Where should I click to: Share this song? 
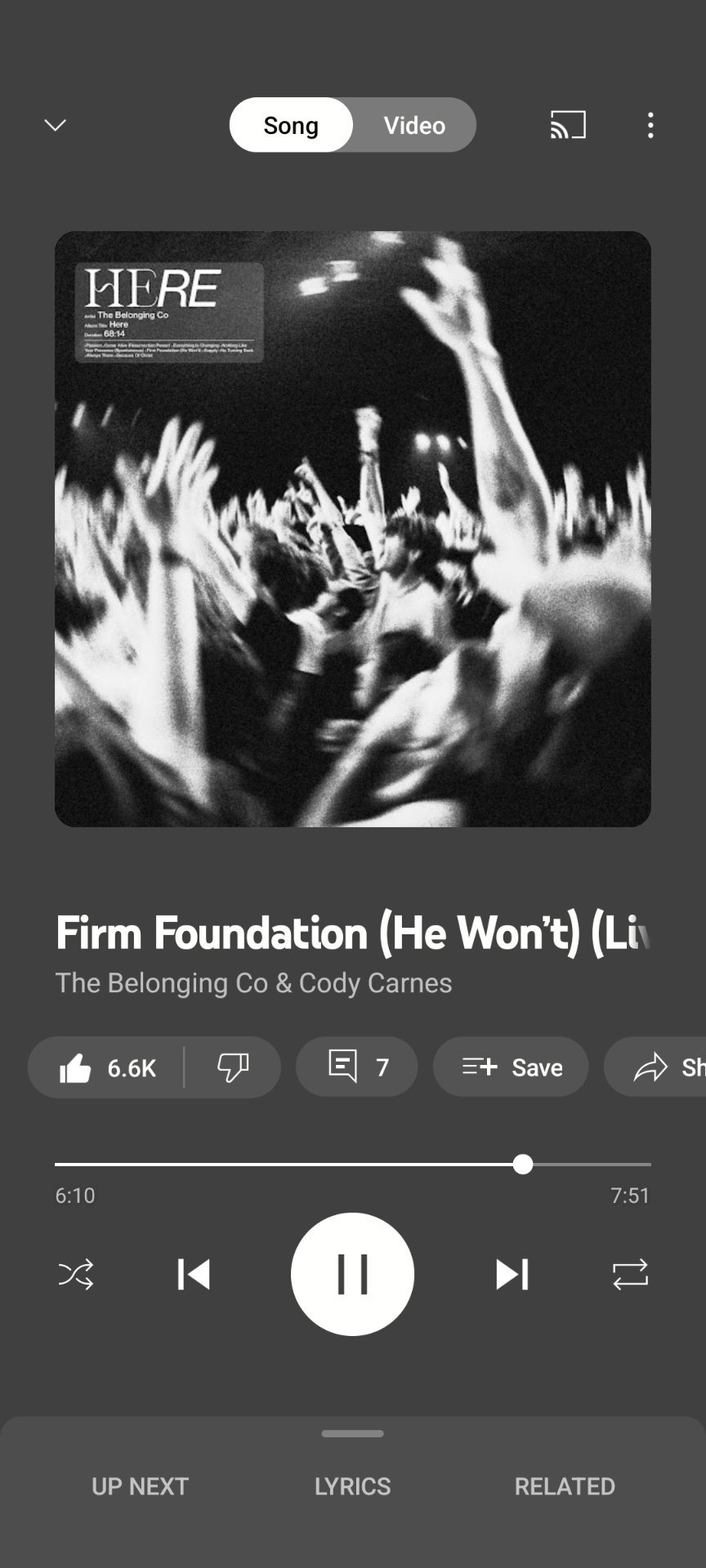(655, 1067)
